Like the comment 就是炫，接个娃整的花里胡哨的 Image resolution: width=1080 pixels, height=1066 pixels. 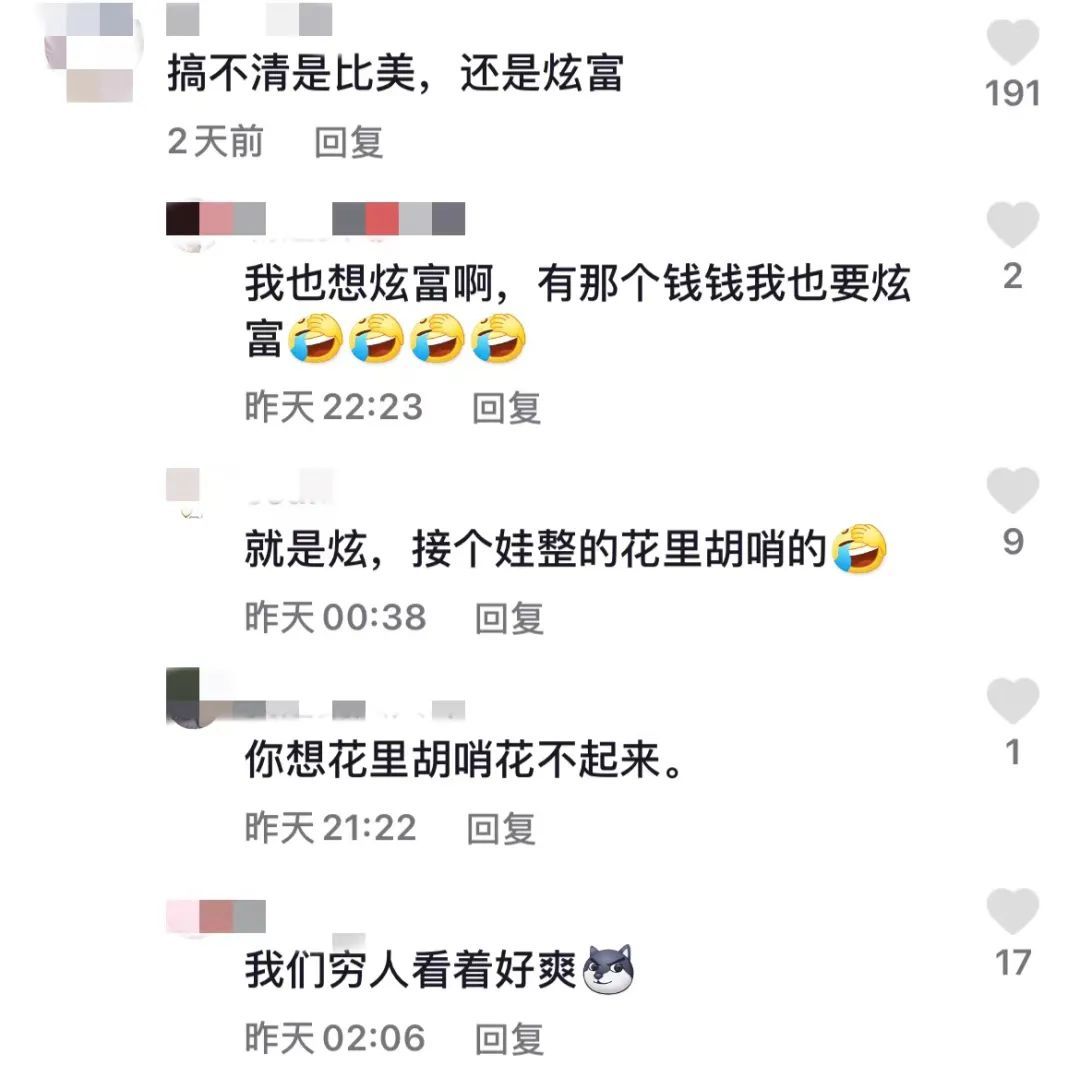point(1012,491)
